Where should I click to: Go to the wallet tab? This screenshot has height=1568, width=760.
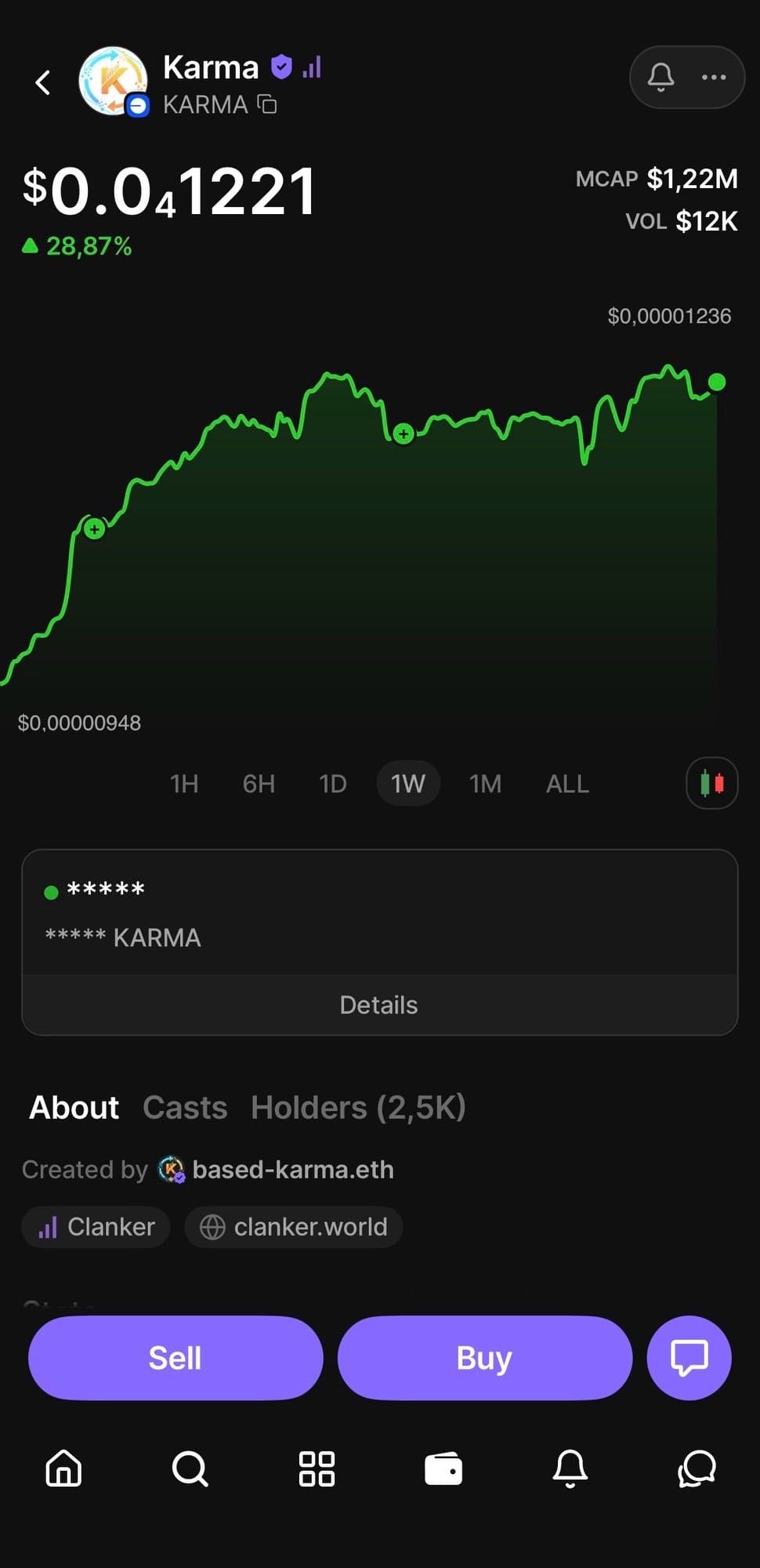443,1468
